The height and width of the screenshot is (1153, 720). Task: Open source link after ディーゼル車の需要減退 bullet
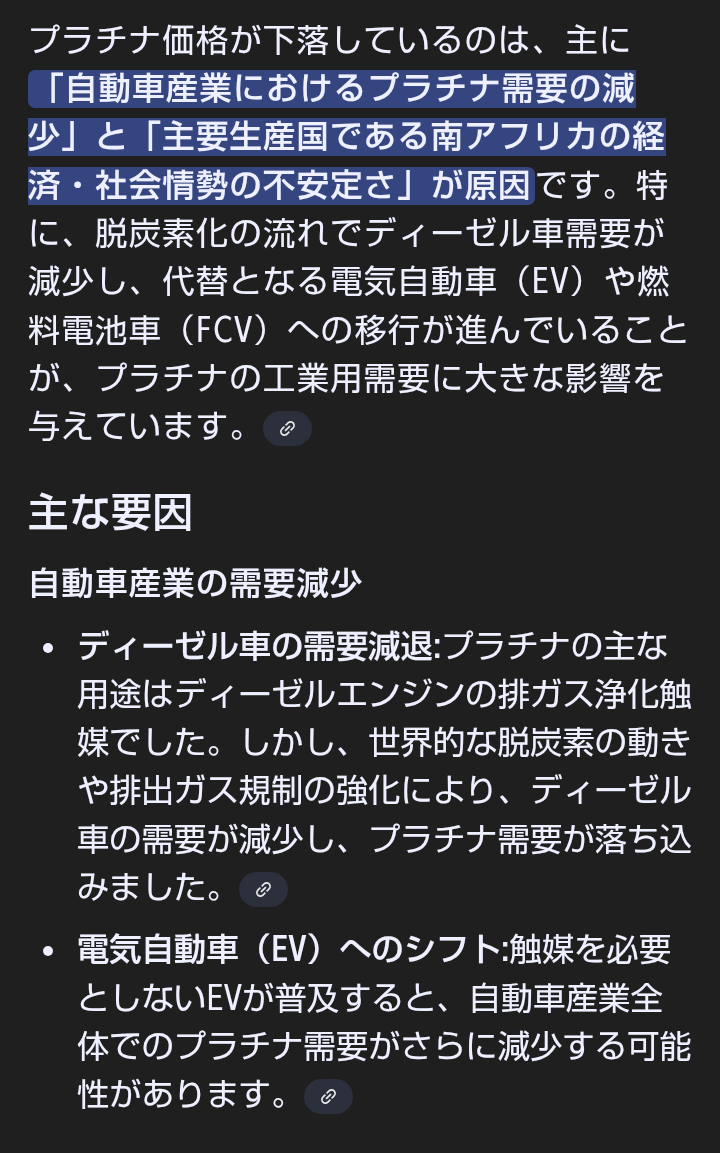coord(263,889)
